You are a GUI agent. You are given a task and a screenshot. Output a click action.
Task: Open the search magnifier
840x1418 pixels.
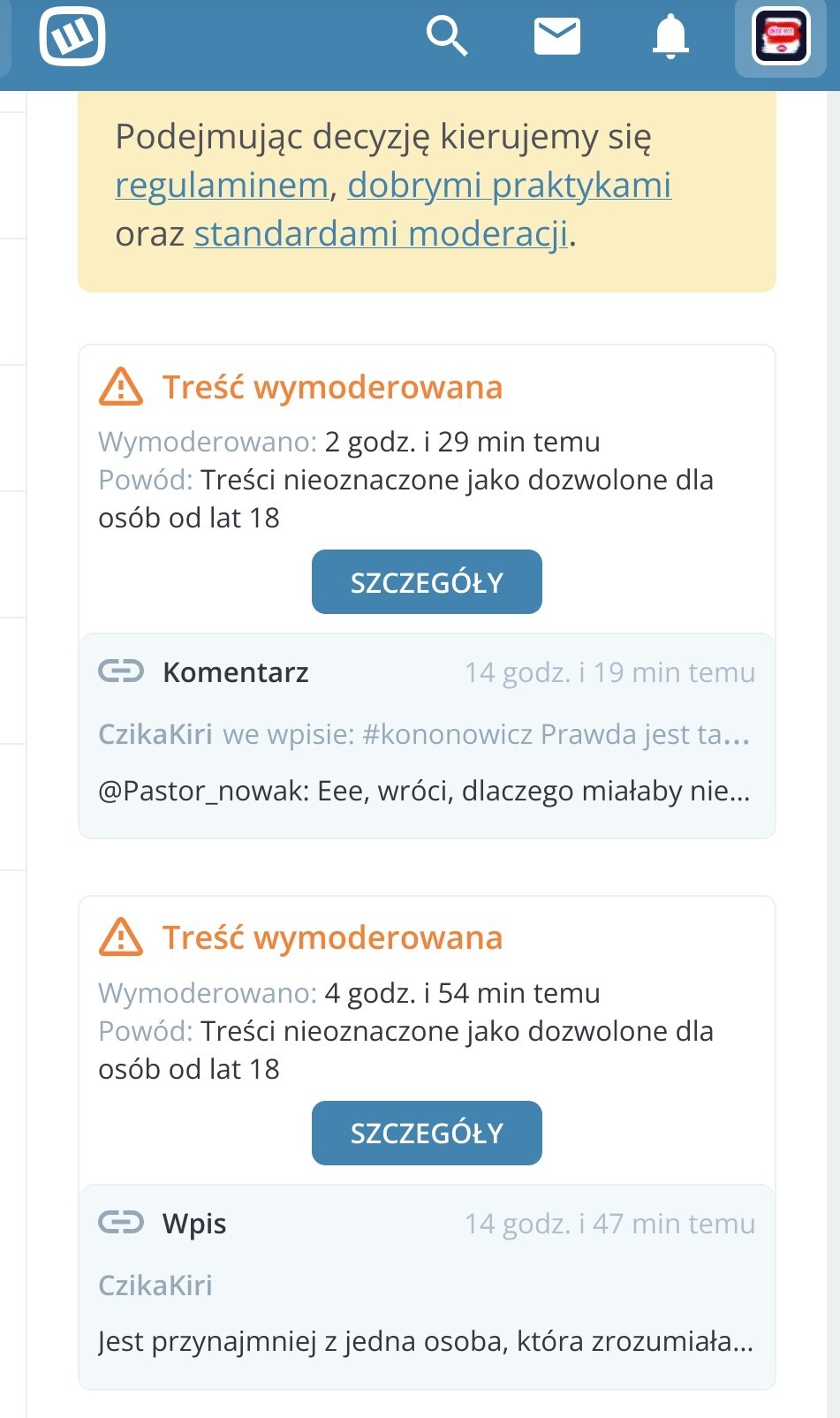(446, 37)
